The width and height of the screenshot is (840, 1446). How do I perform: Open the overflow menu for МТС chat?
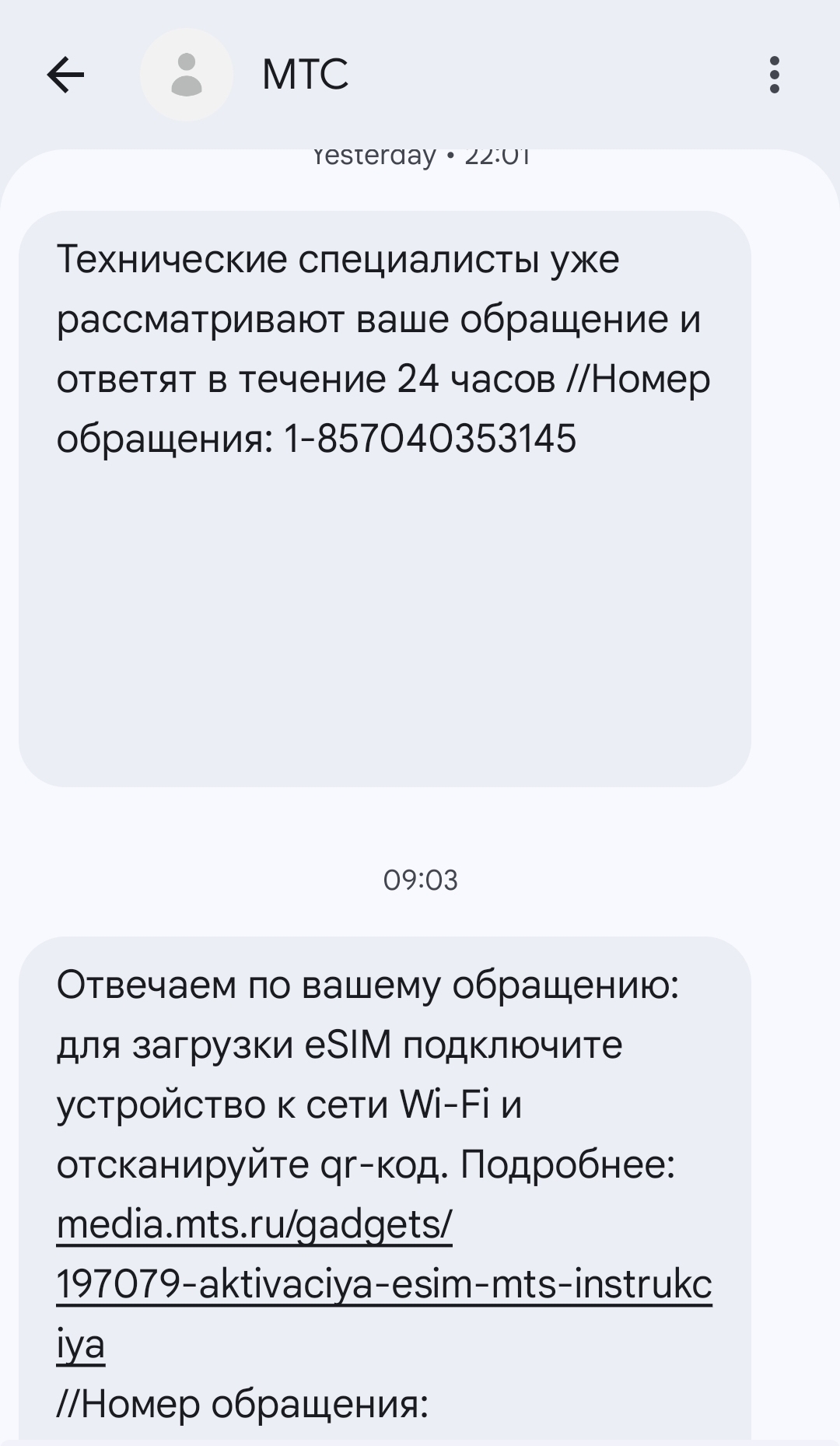(774, 75)
